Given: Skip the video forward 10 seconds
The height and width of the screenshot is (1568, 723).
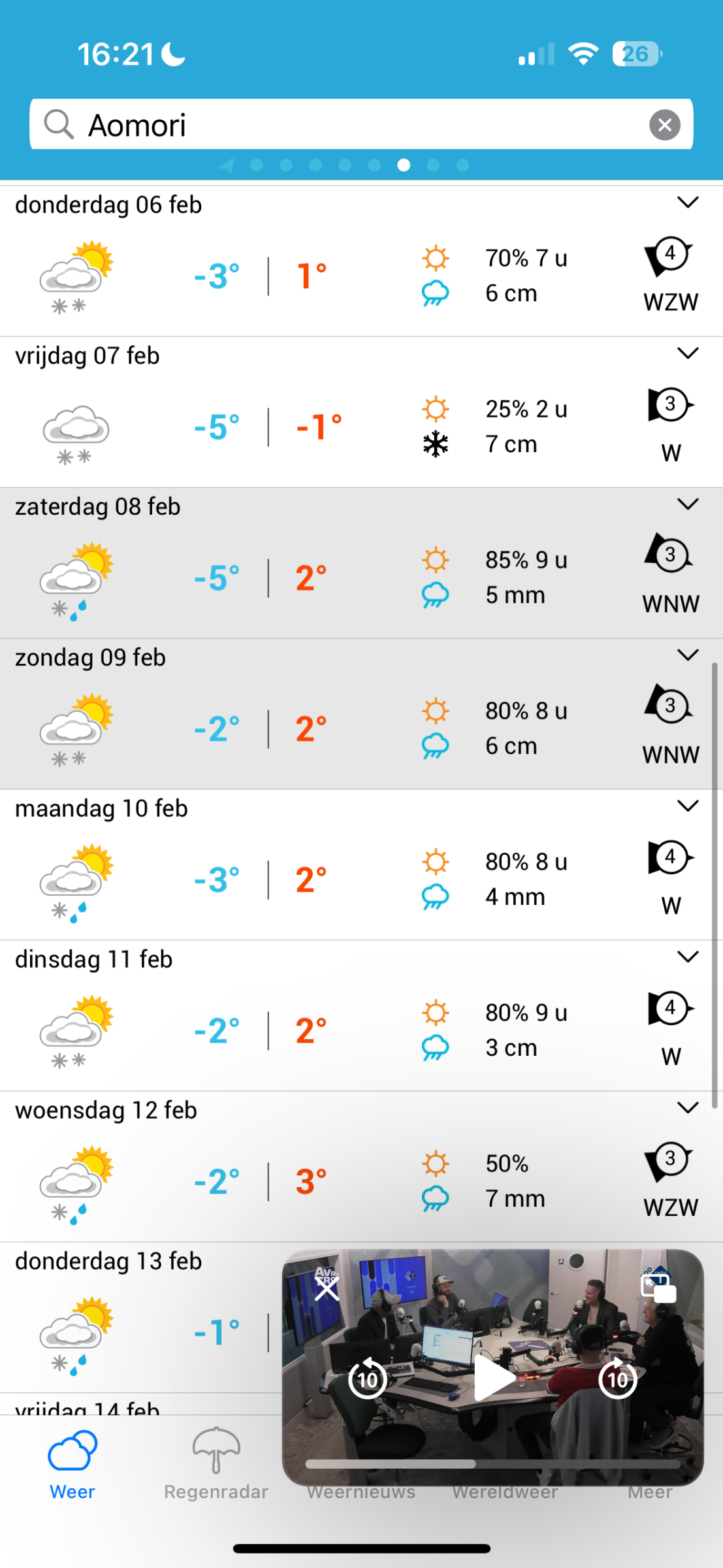Looking at the screenshot, I should pos(617,1379).
